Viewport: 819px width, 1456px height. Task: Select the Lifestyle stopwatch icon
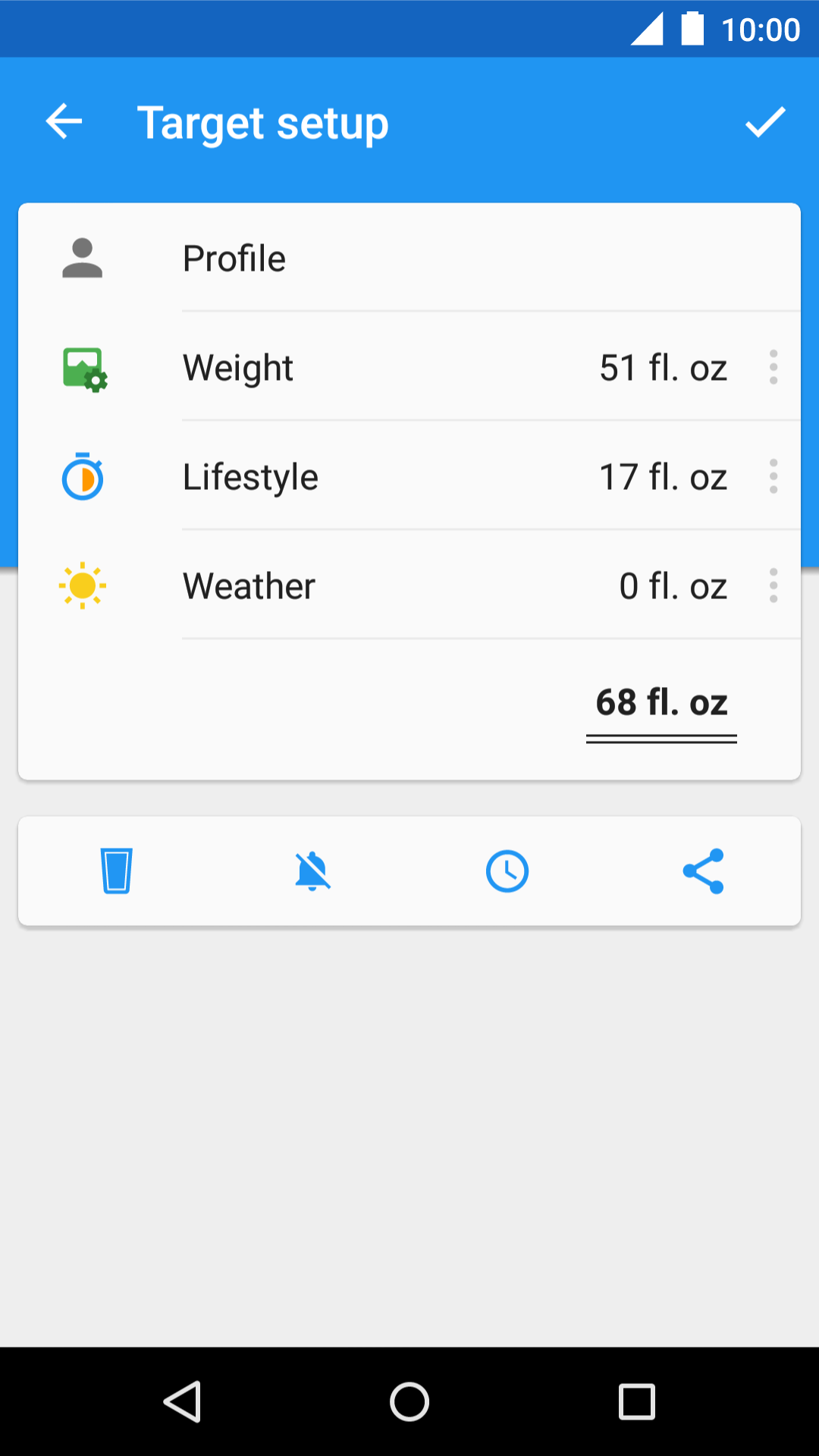point(83,477)
